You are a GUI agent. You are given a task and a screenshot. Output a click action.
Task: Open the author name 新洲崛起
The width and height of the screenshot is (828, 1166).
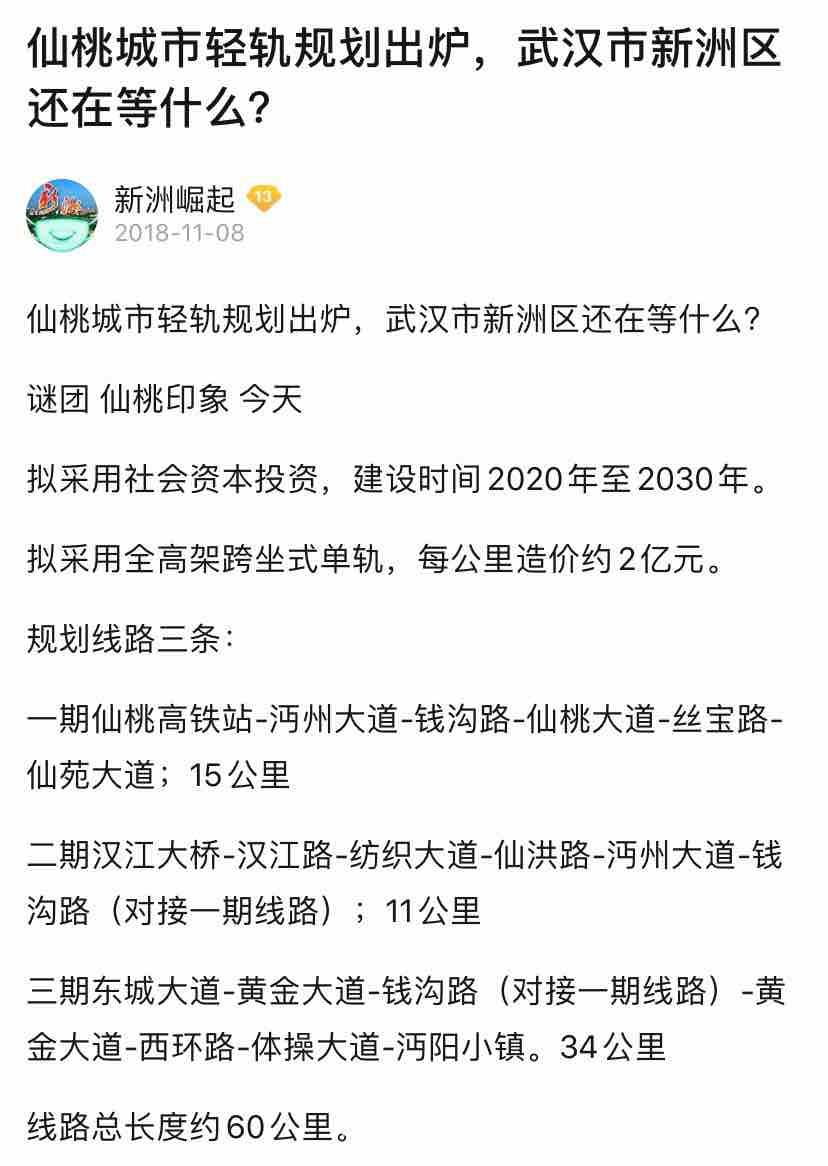[x=174, y=199]
